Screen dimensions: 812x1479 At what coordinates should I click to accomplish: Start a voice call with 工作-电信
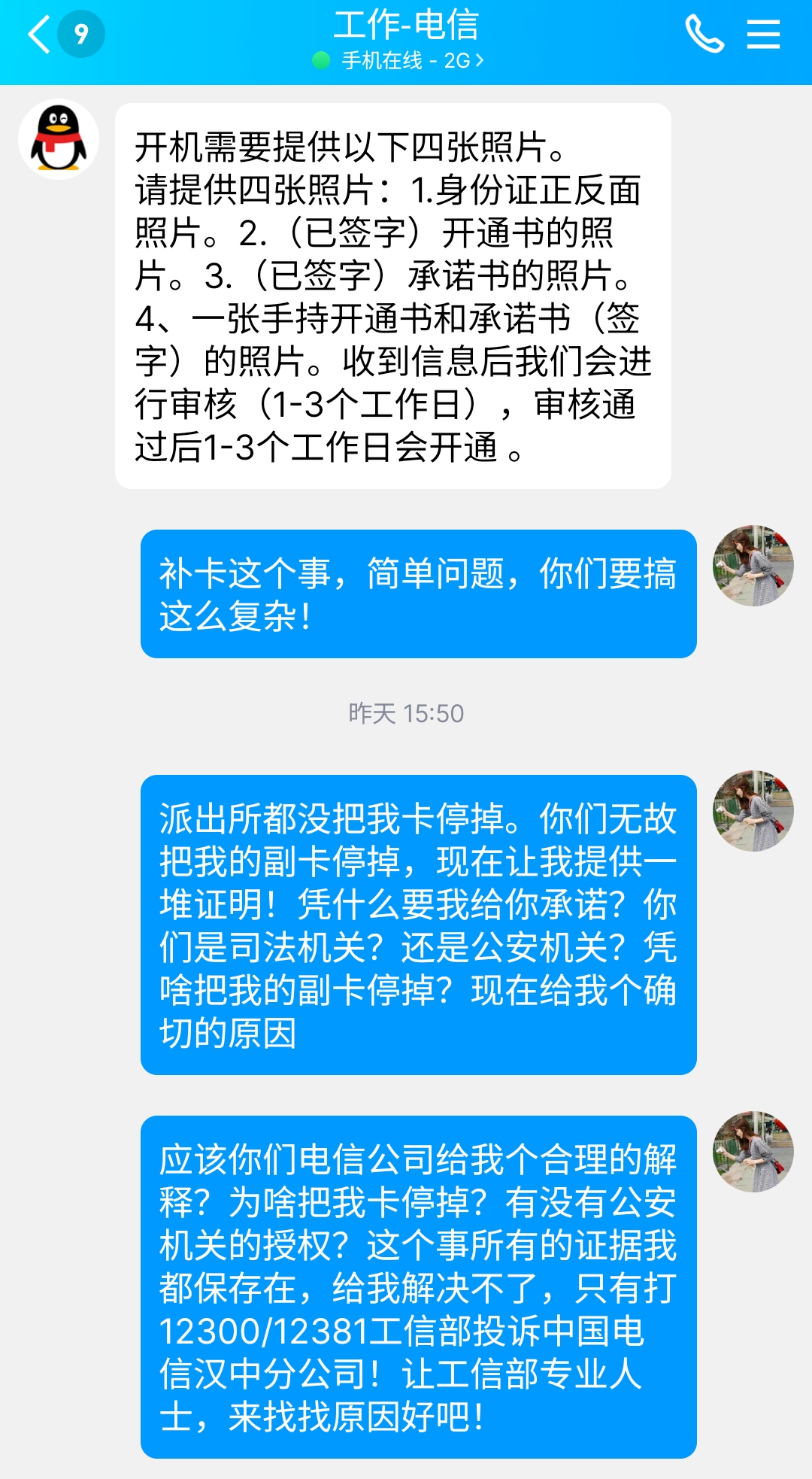click(704, 35)
